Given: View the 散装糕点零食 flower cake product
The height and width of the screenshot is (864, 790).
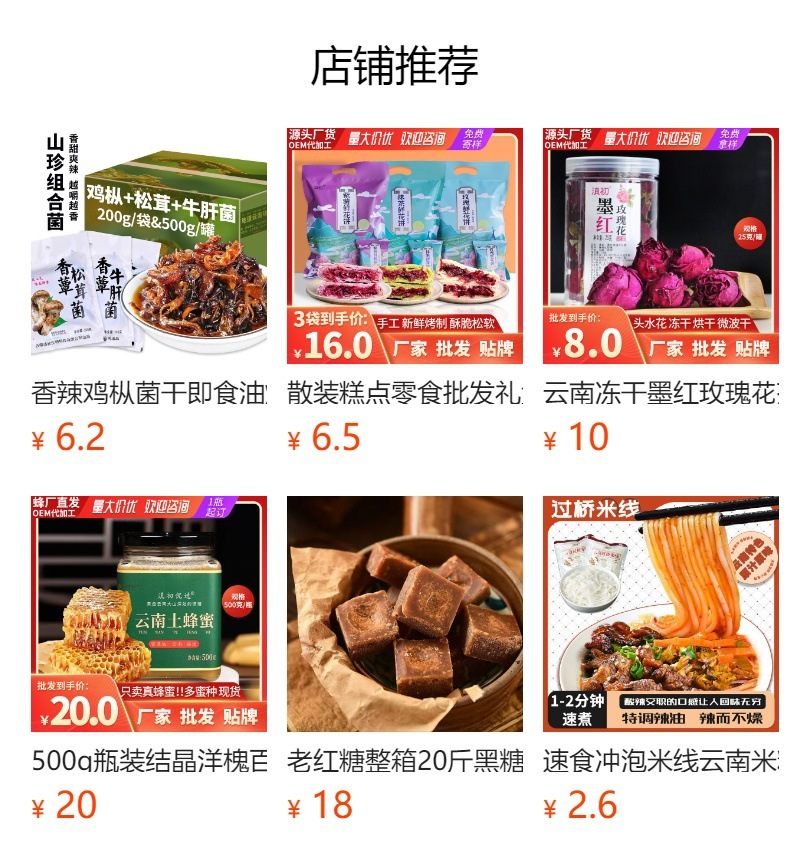Looking at the screenshot, I should point(405,246).
